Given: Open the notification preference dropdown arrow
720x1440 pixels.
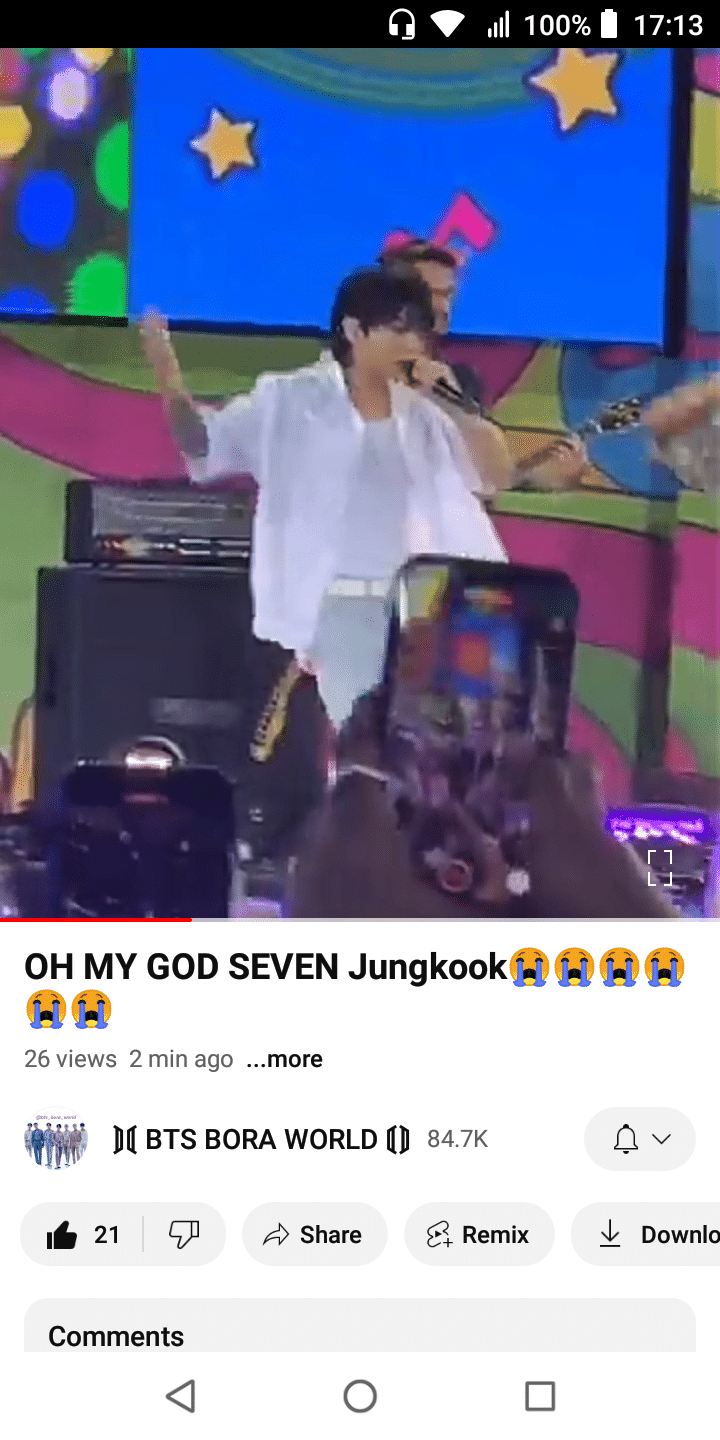Looking at the screenshot, I should click(x=662, y=1139).
